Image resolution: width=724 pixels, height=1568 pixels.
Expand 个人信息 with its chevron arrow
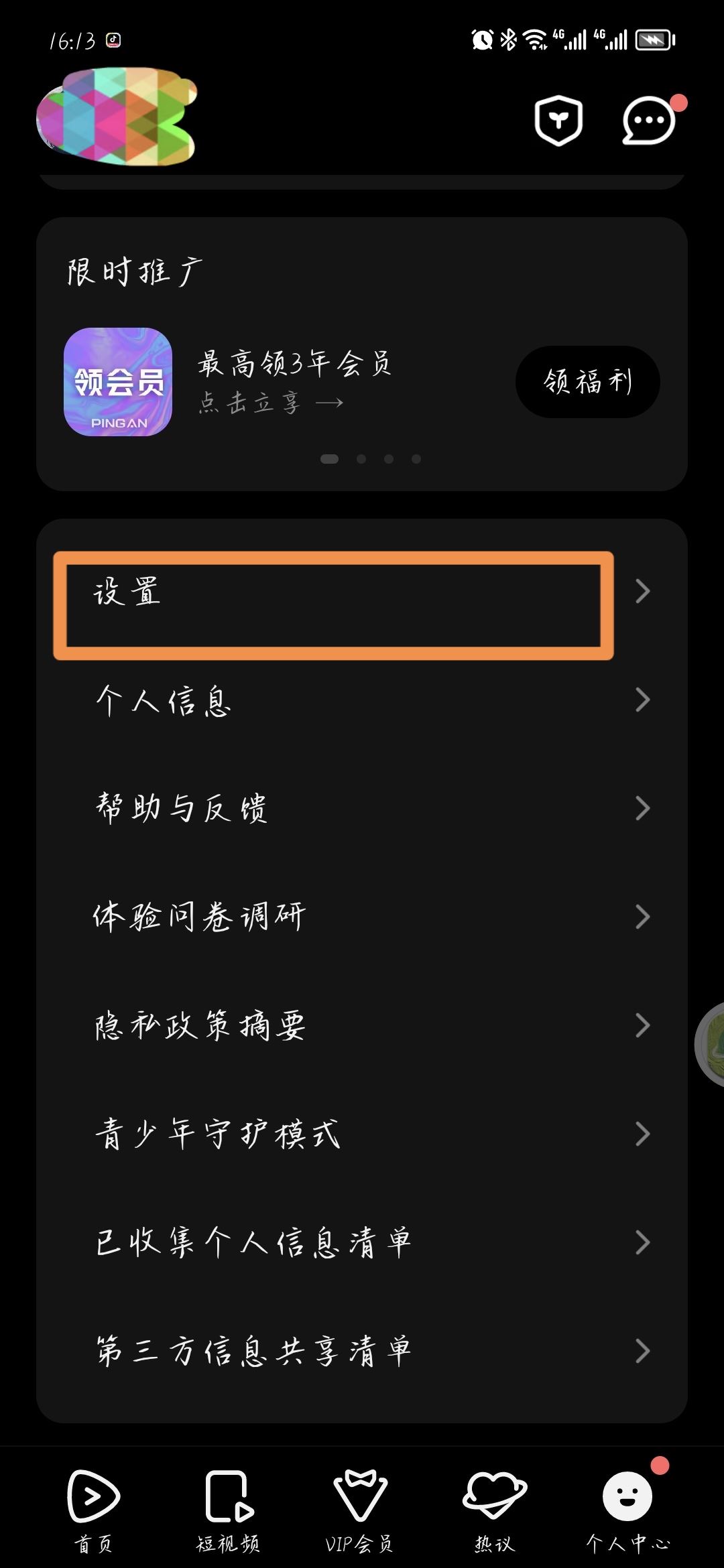click(x=642, y=700)
